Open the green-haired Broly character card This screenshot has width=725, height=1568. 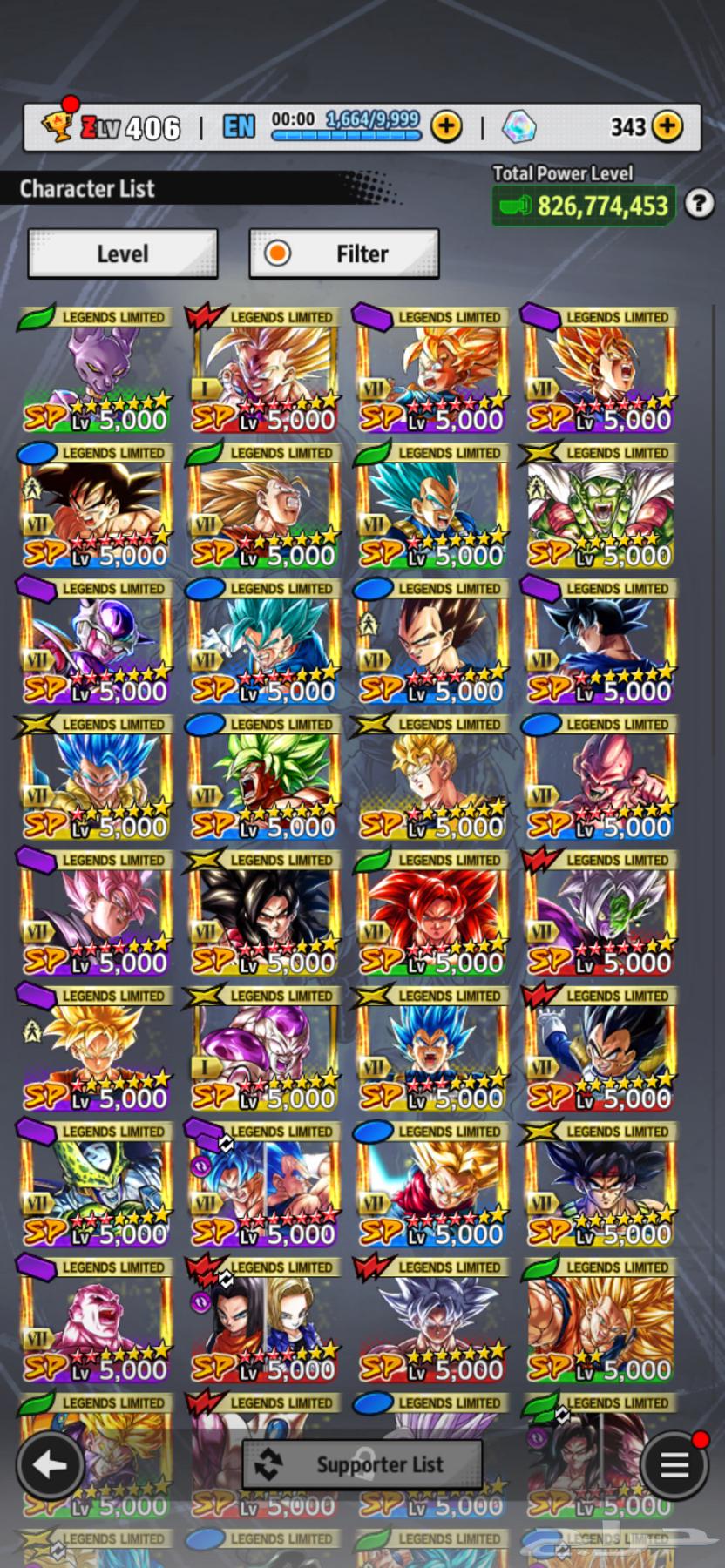(264, 777)
